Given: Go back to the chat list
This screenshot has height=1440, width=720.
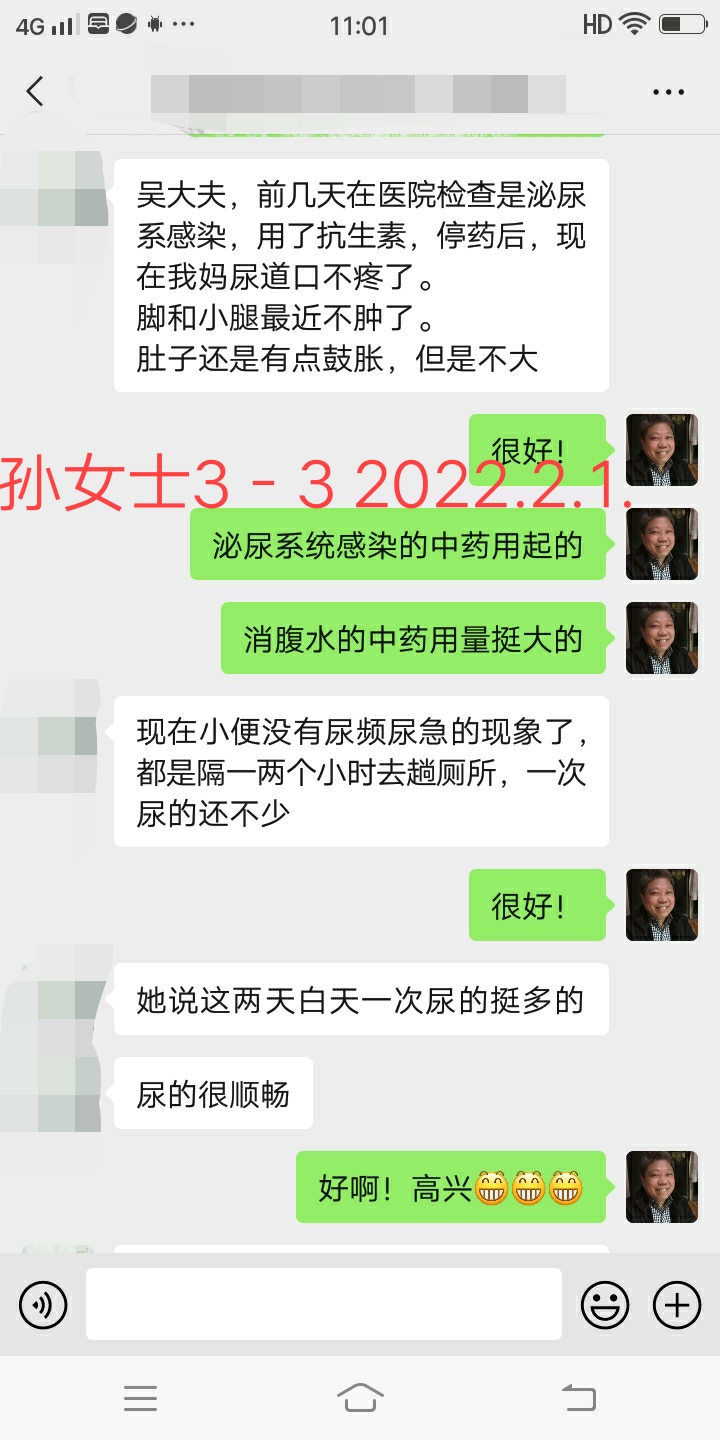Looking at the screenshot, I should [35, 92].
